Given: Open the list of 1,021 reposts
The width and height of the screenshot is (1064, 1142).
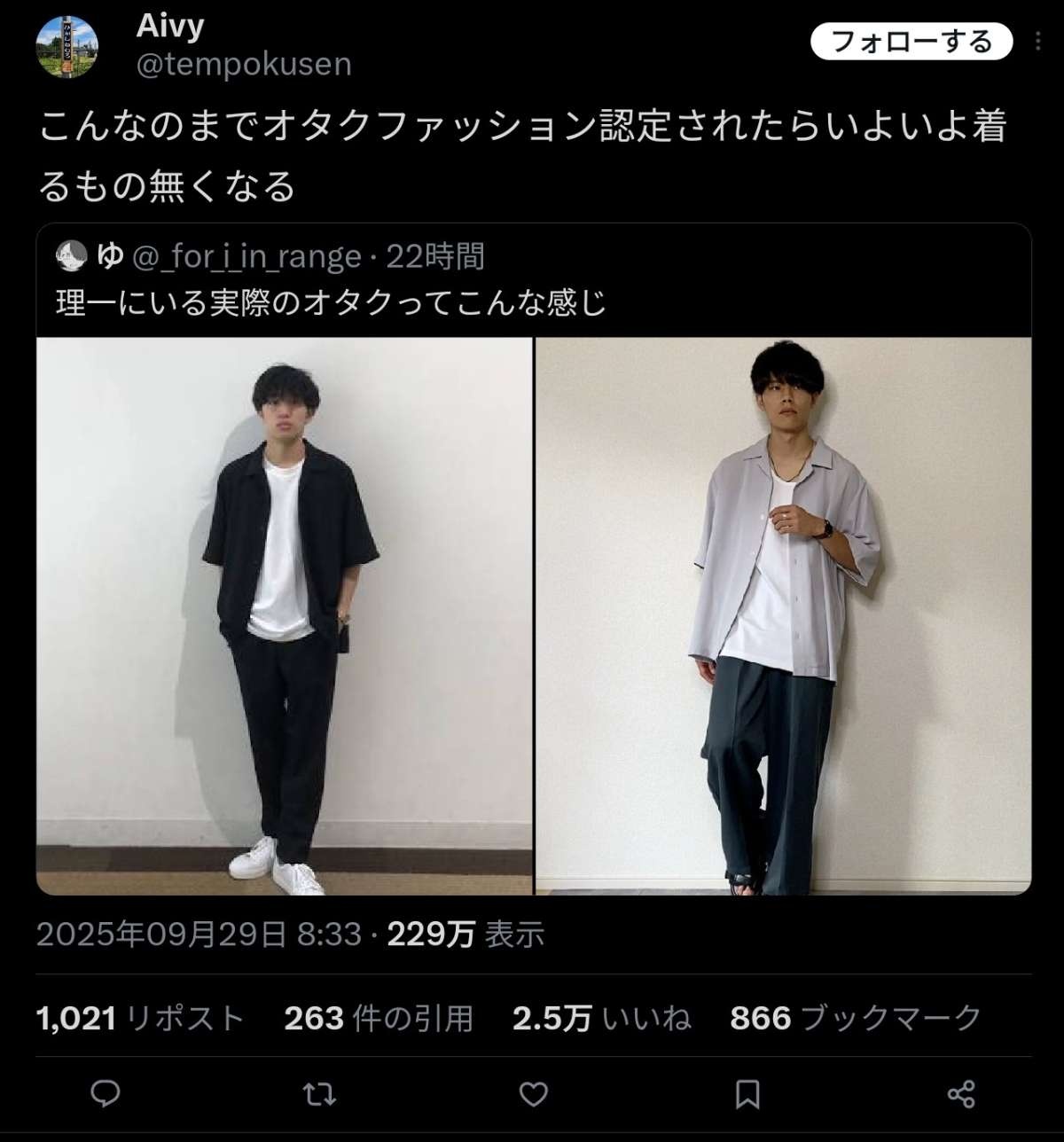Looking at the screenshot, I should coord(140,1018).
